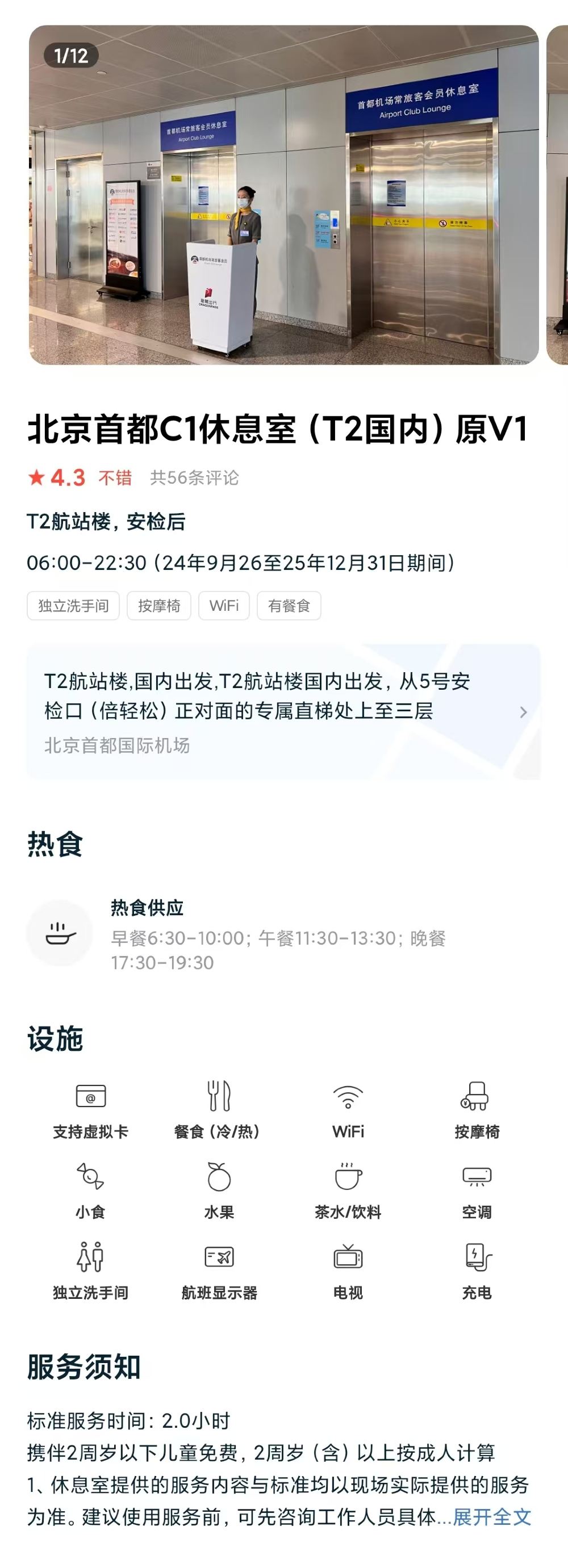568x1568 pixels.
Task: View the 共56条评论 reviews
Action: pyautogui.click(x=194, y=478)
